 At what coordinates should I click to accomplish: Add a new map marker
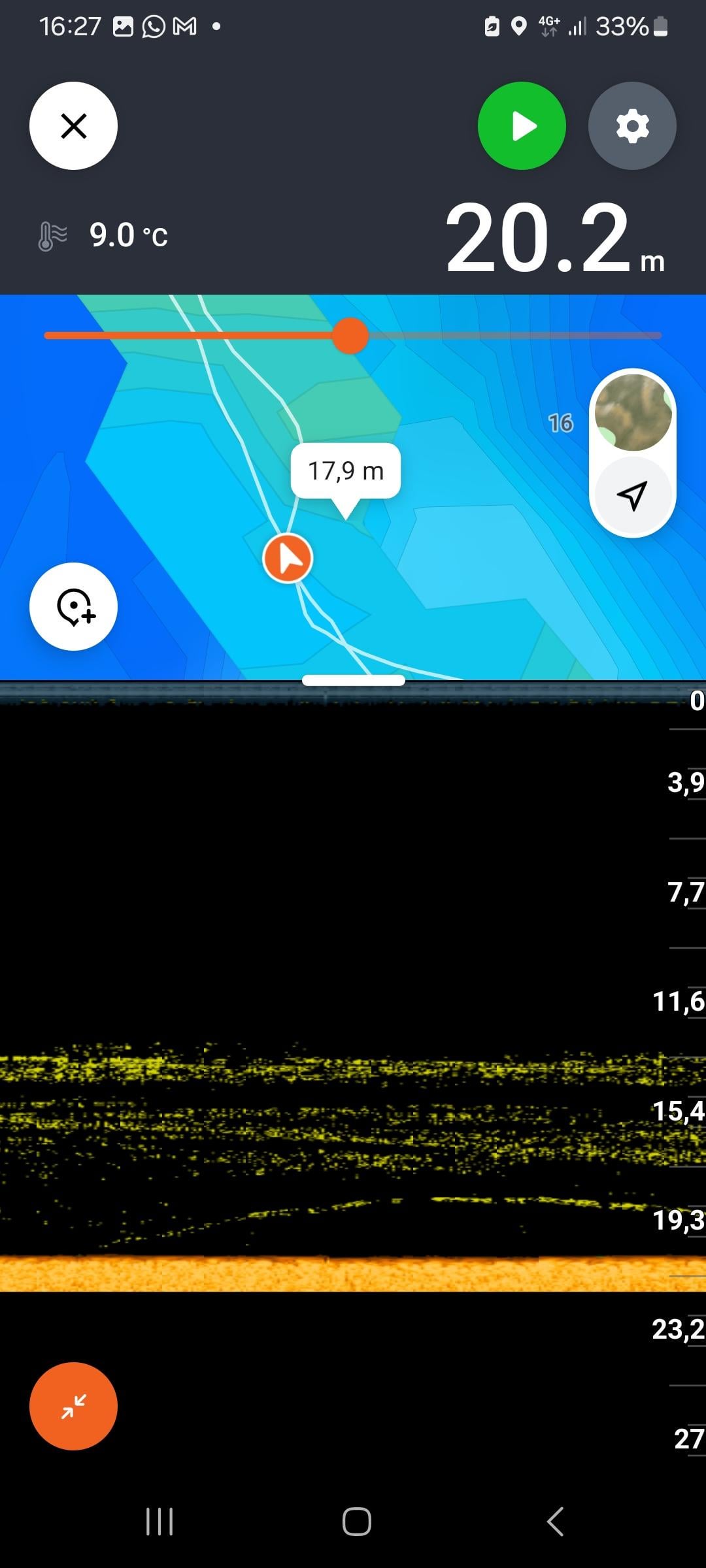click(73, 607)
